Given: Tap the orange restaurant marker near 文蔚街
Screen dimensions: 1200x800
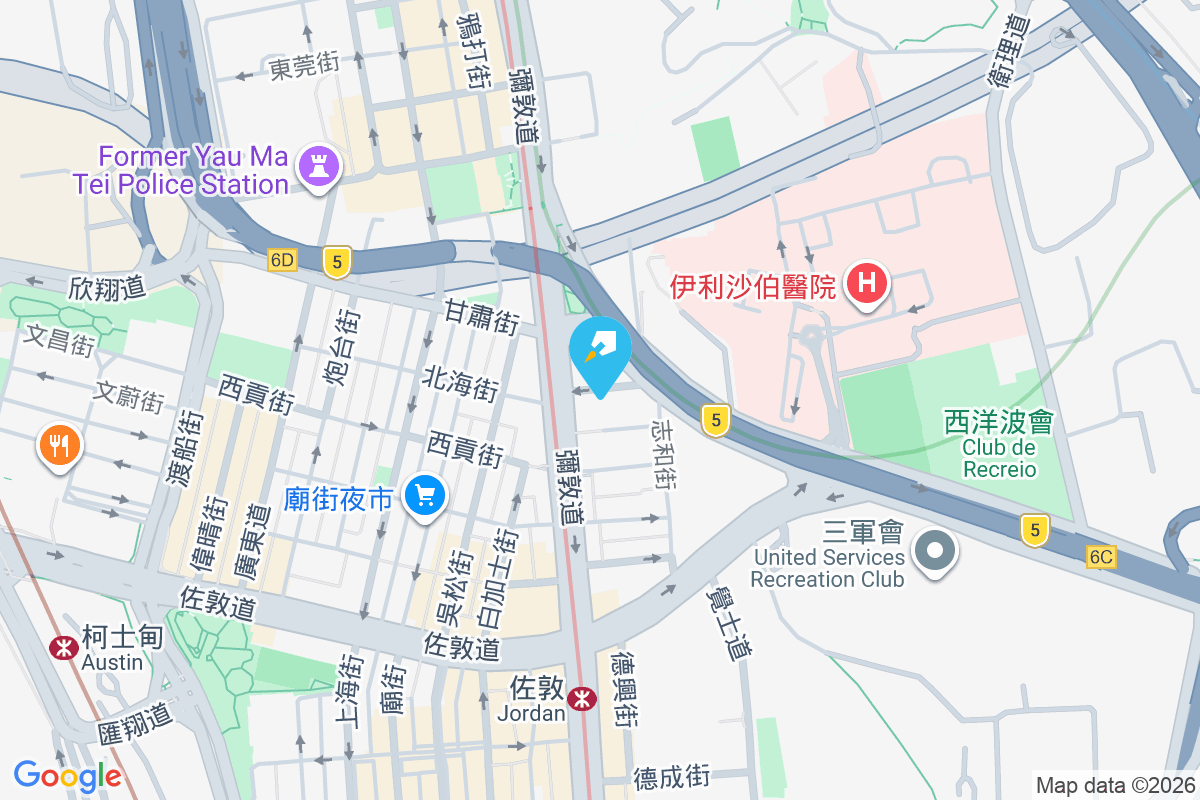Looking at the screenshot, I should tap(60, 443).
